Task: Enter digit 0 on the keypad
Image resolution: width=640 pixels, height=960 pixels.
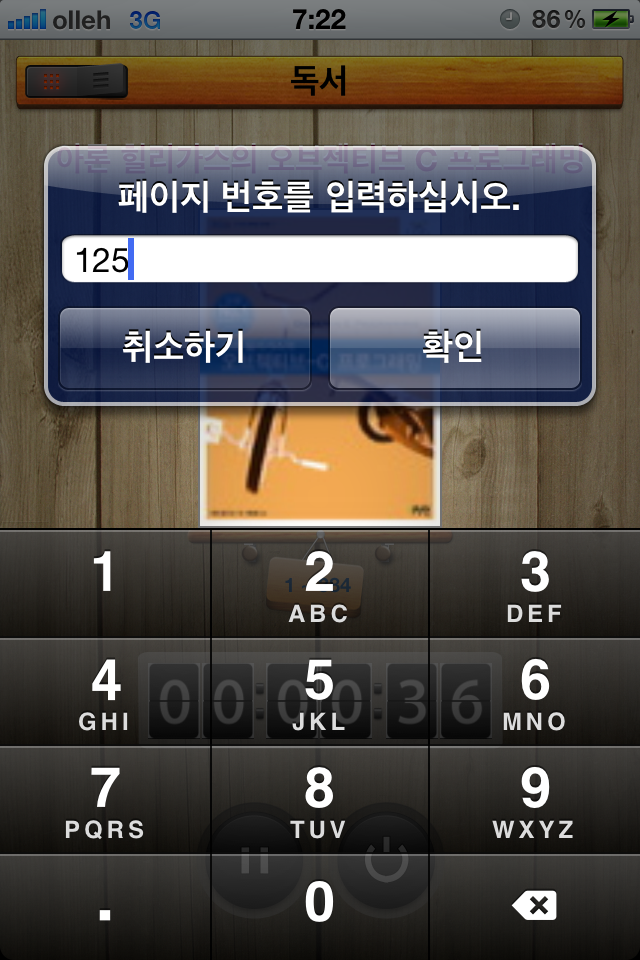Action: click(x=319, y=906)
